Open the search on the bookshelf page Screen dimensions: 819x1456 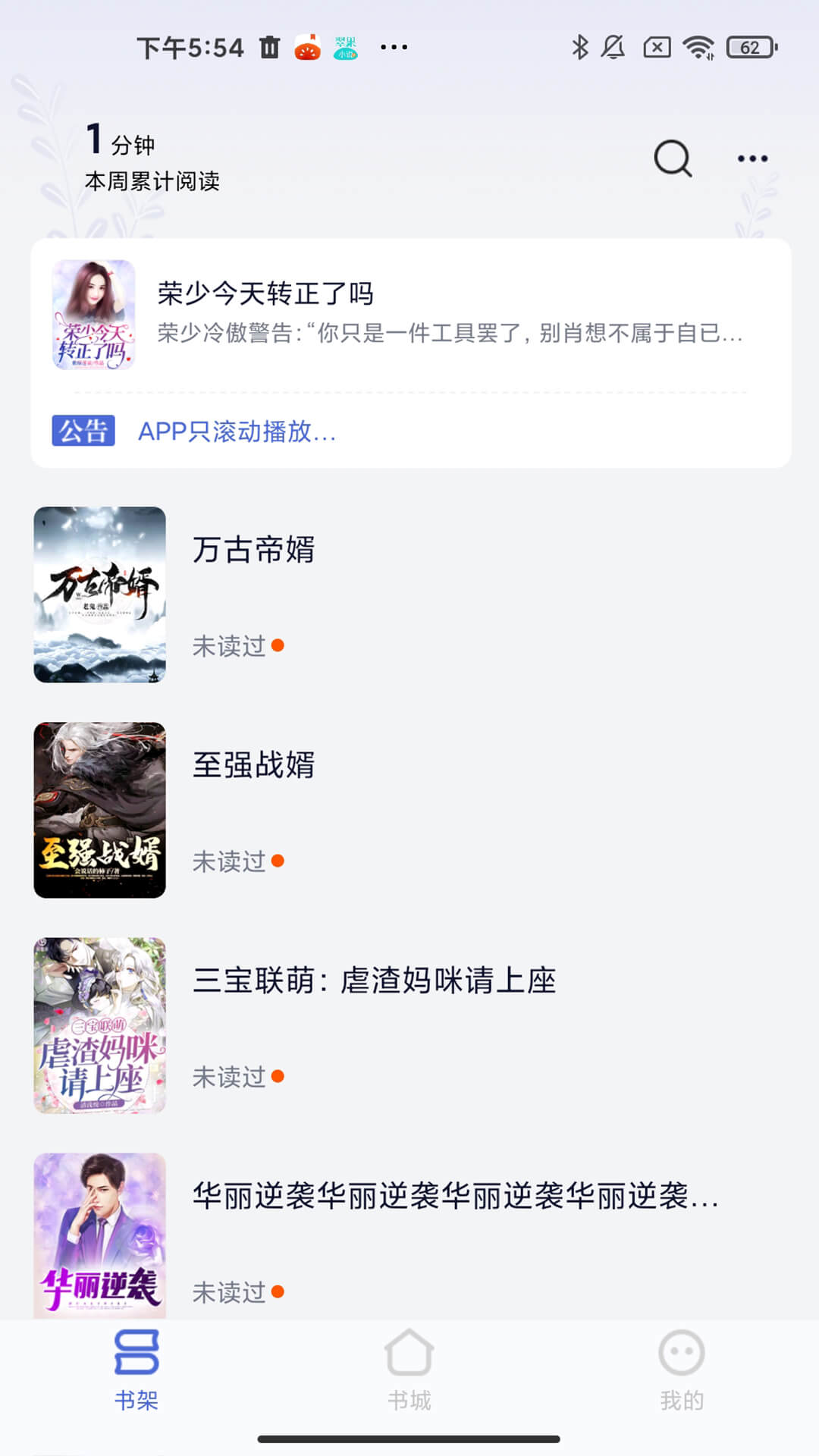671,158
